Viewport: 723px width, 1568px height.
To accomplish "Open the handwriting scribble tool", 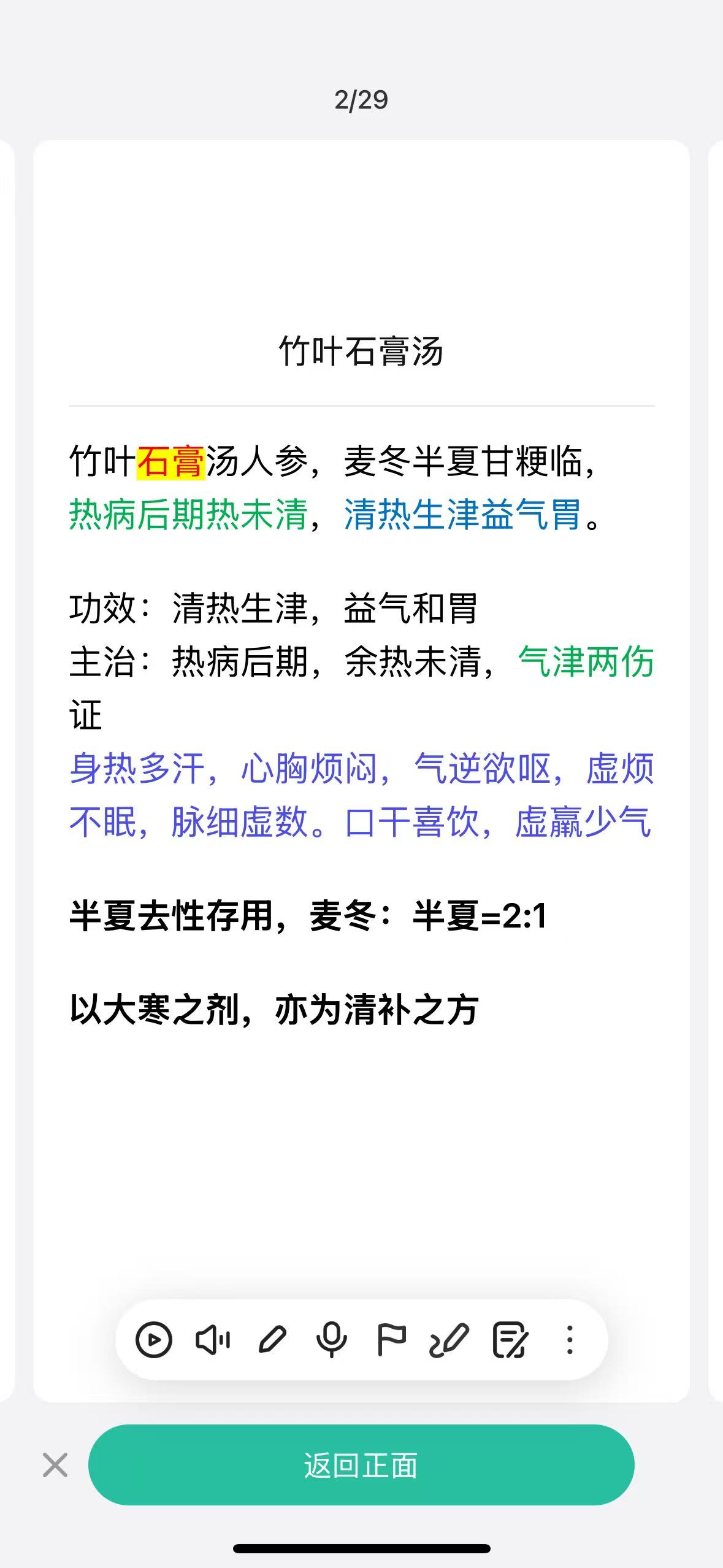I will click(449, 1340).
